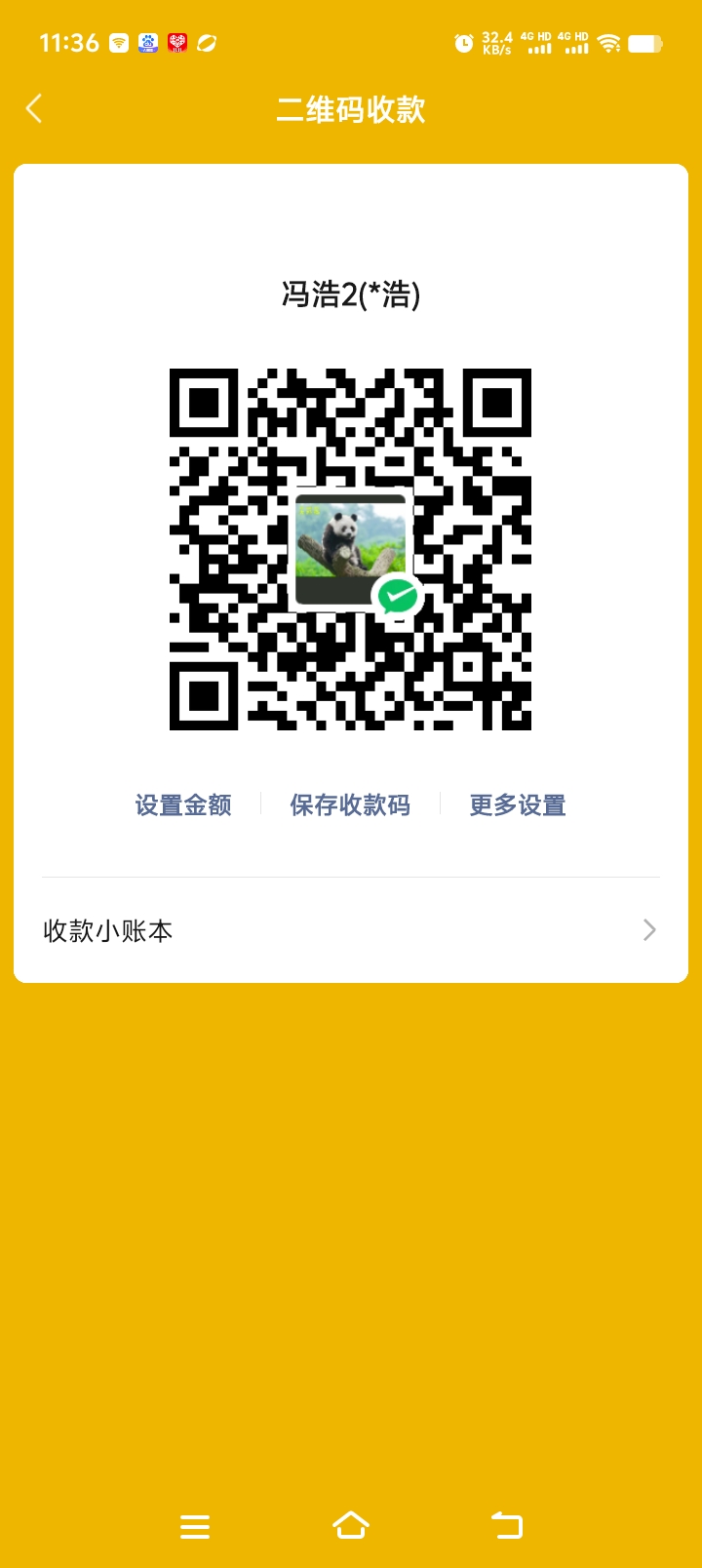Open the 收款小账本 row
702x1568 pixels.
point(351,930)
